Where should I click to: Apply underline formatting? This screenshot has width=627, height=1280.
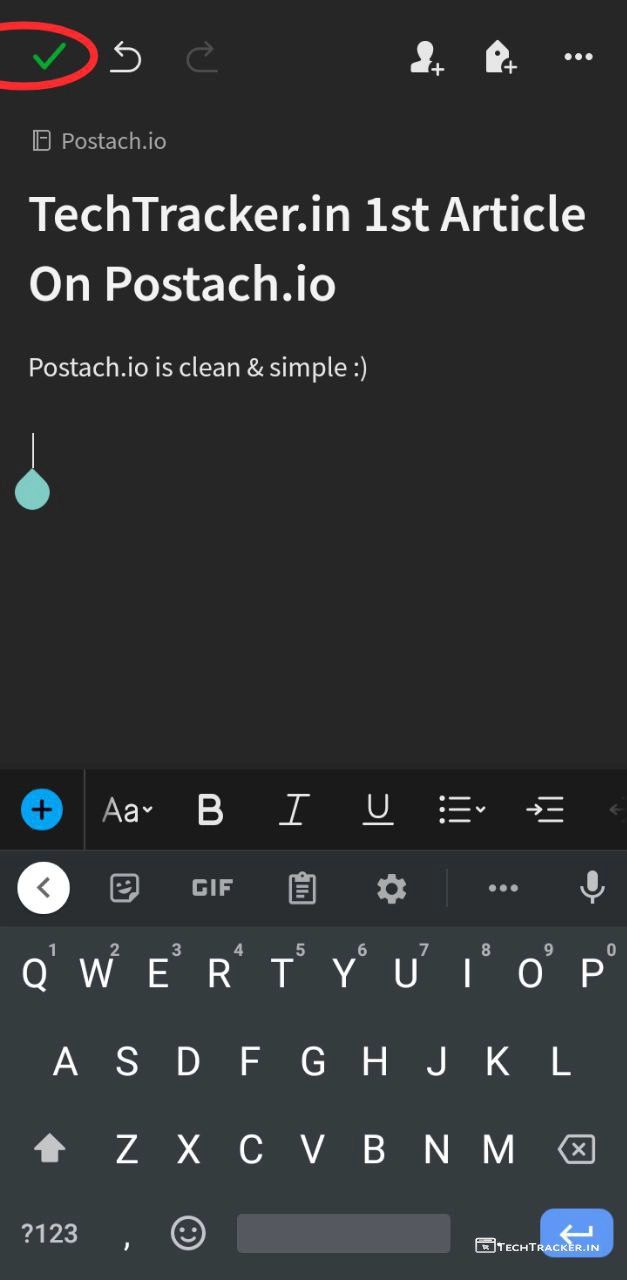[377, 810]
